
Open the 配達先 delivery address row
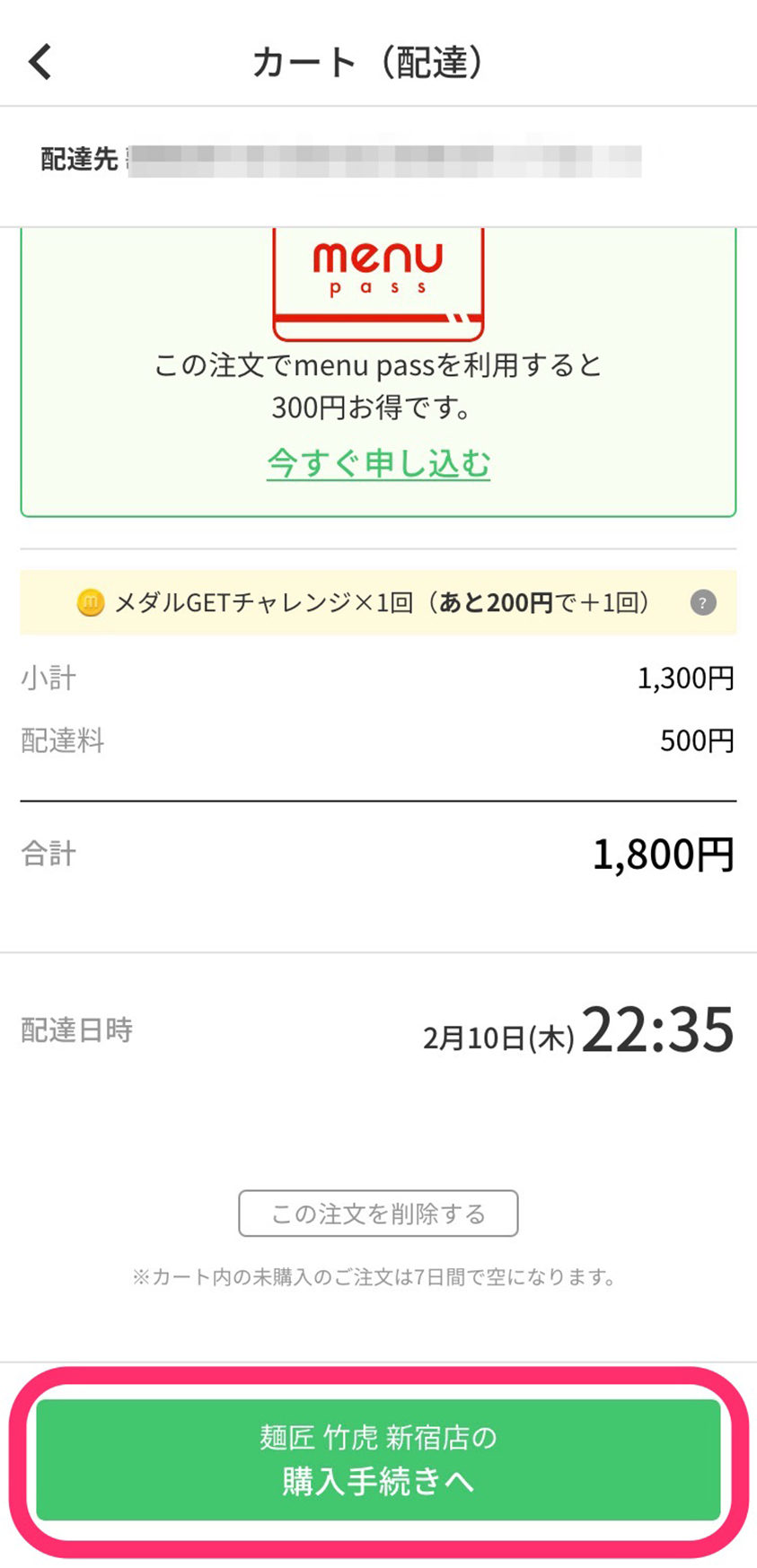pos(378,160)
